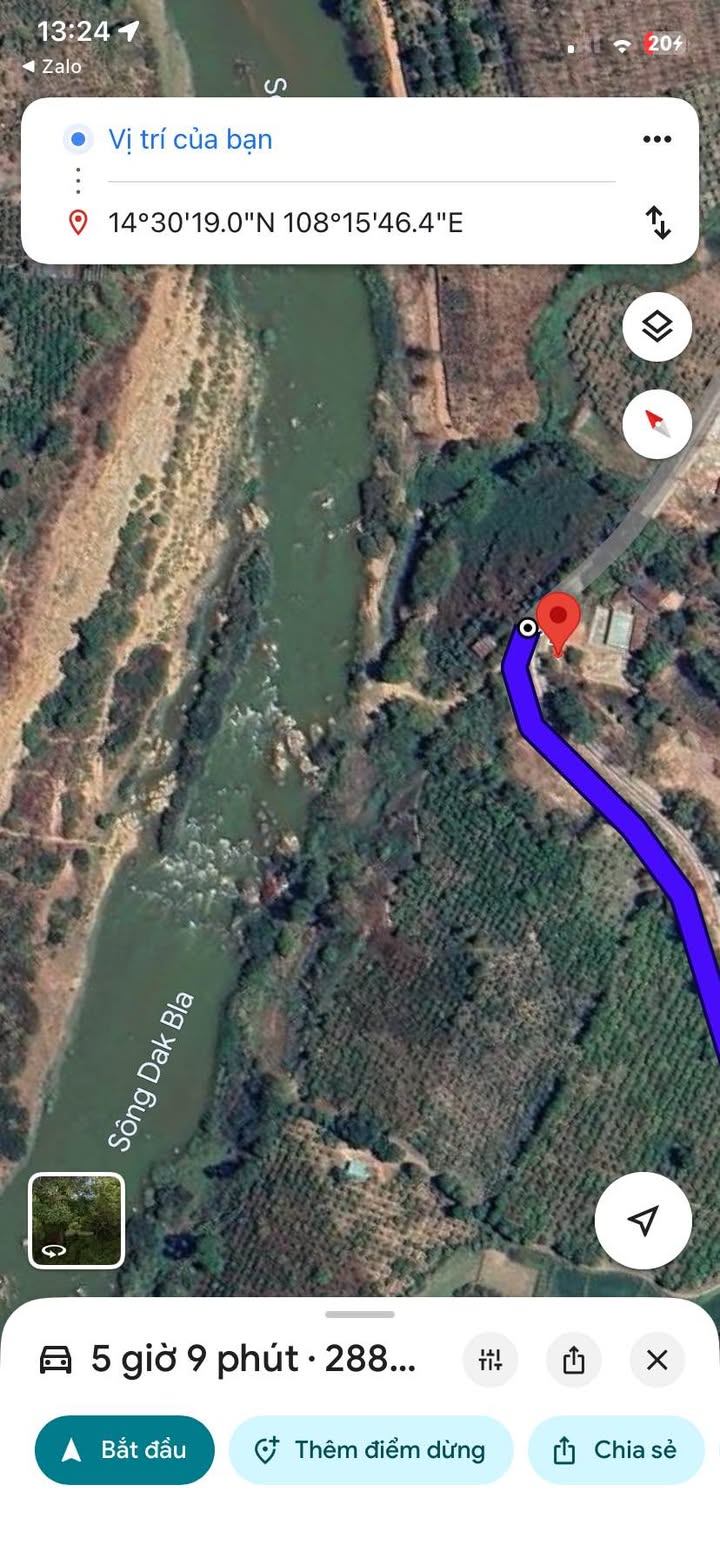Share the route via share icon

click(x=573, y=1360)
